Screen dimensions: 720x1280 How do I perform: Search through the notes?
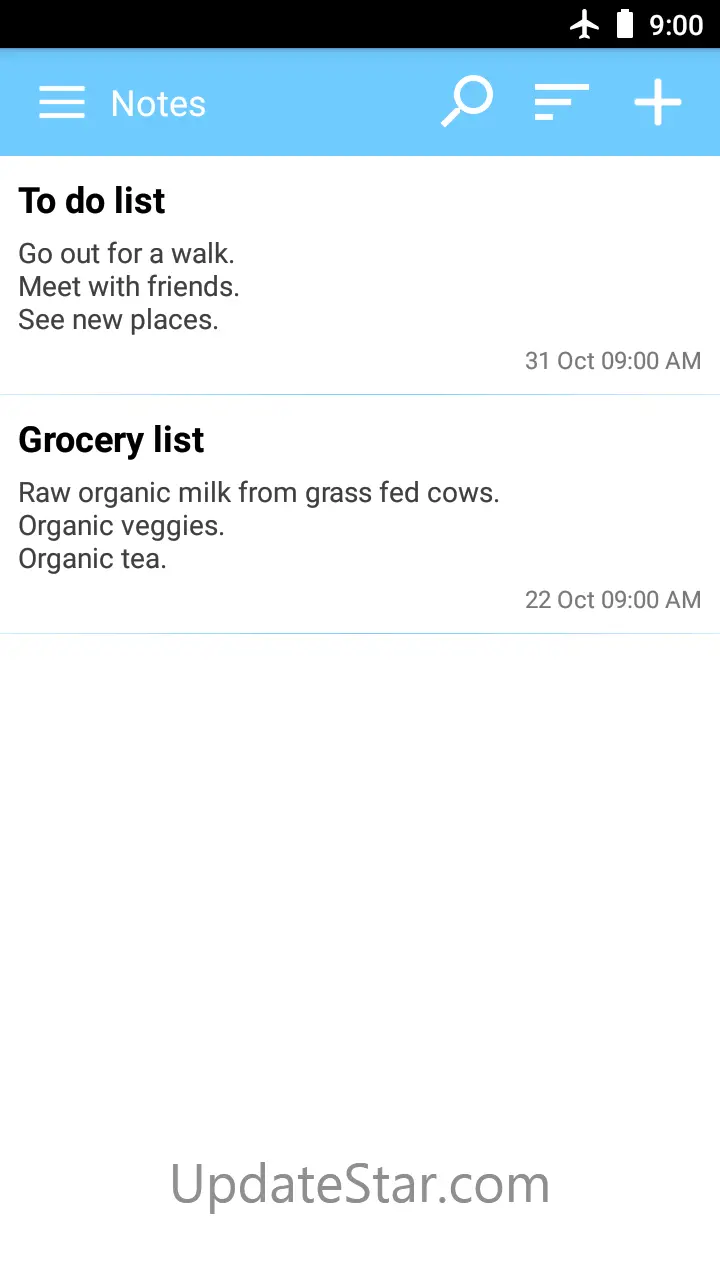coord(467,103)
